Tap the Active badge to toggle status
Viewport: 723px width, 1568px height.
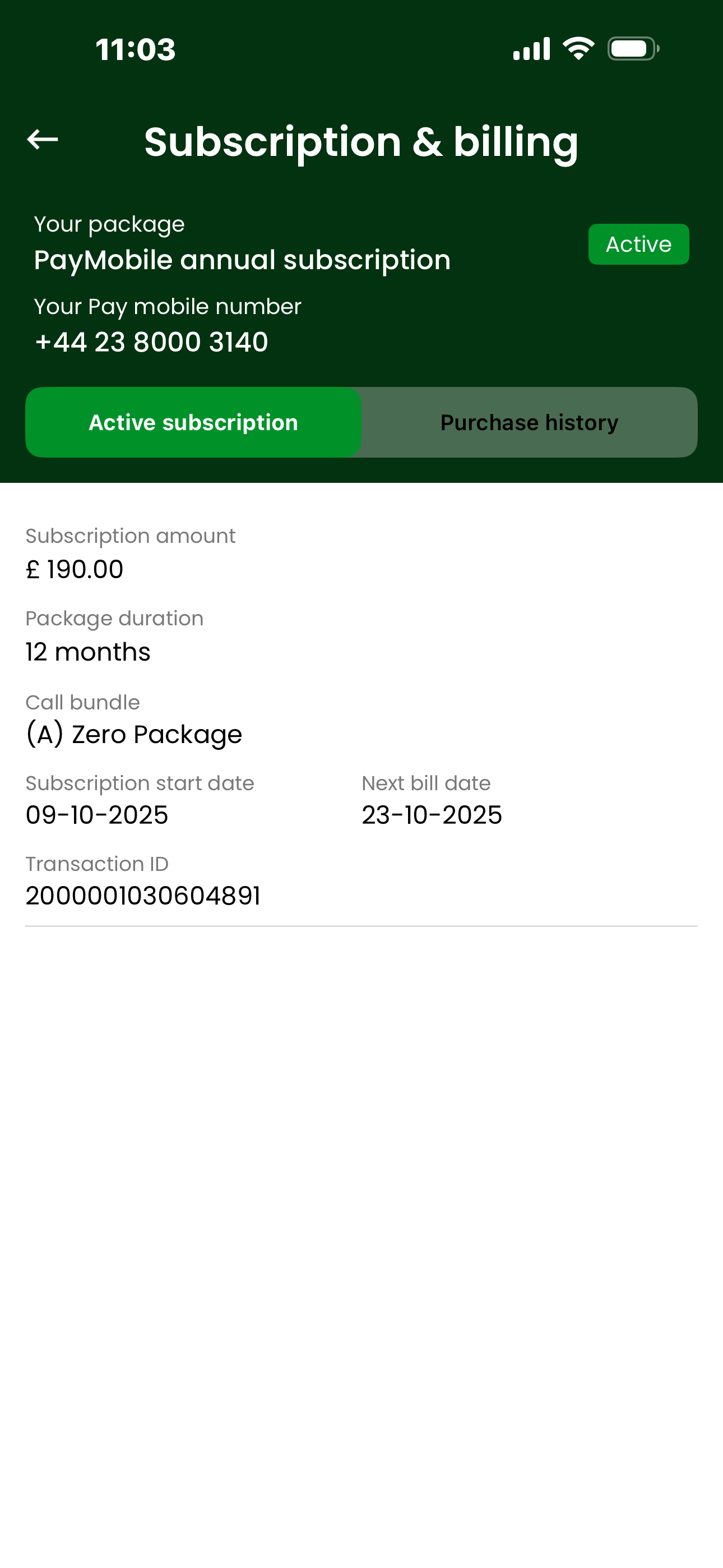click(x=638, y=243)
